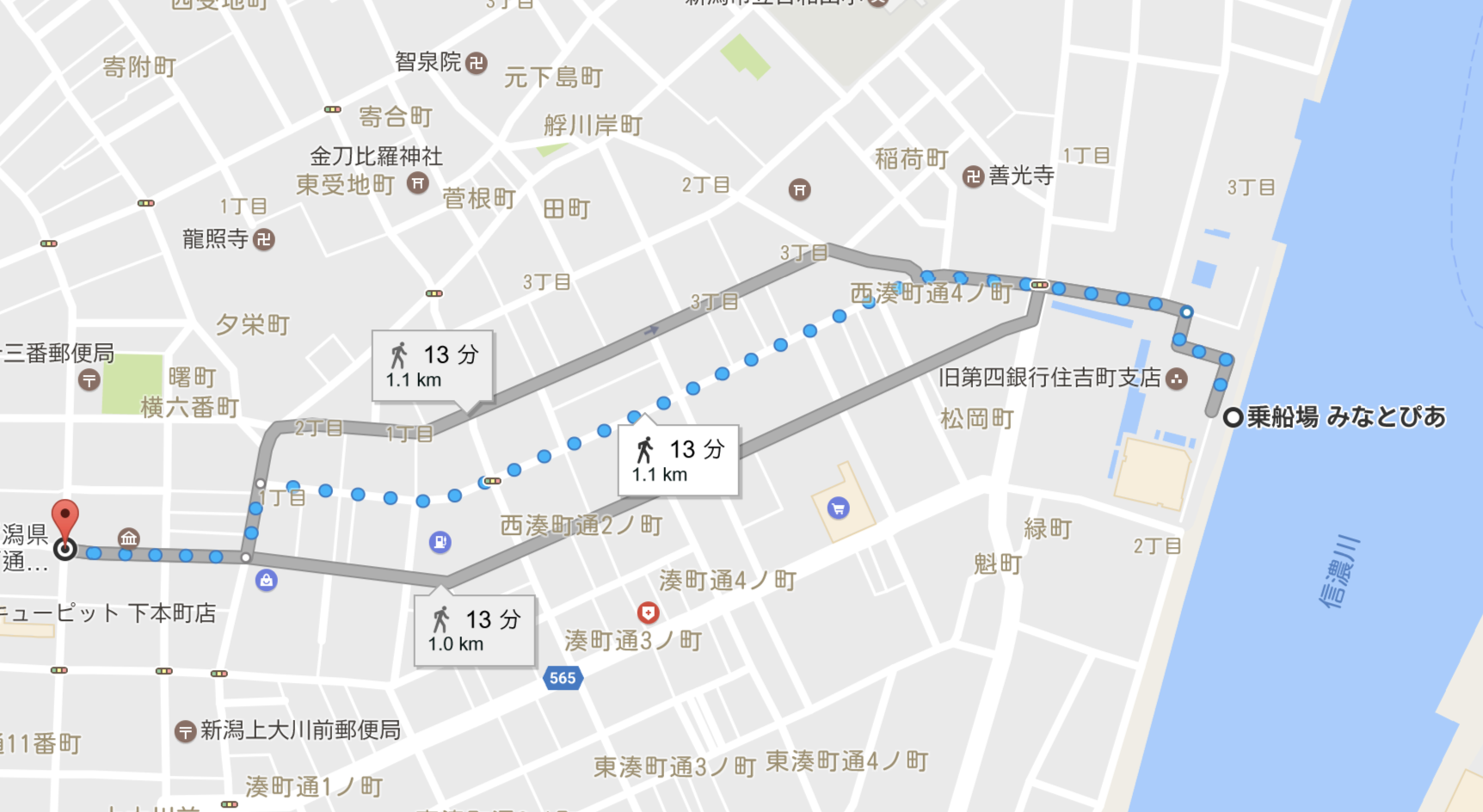Open the 乗船場 みなとぴあ start point
This screenshot has width=1483, height=812.
pyautogui.click(x=1233, y=417)
